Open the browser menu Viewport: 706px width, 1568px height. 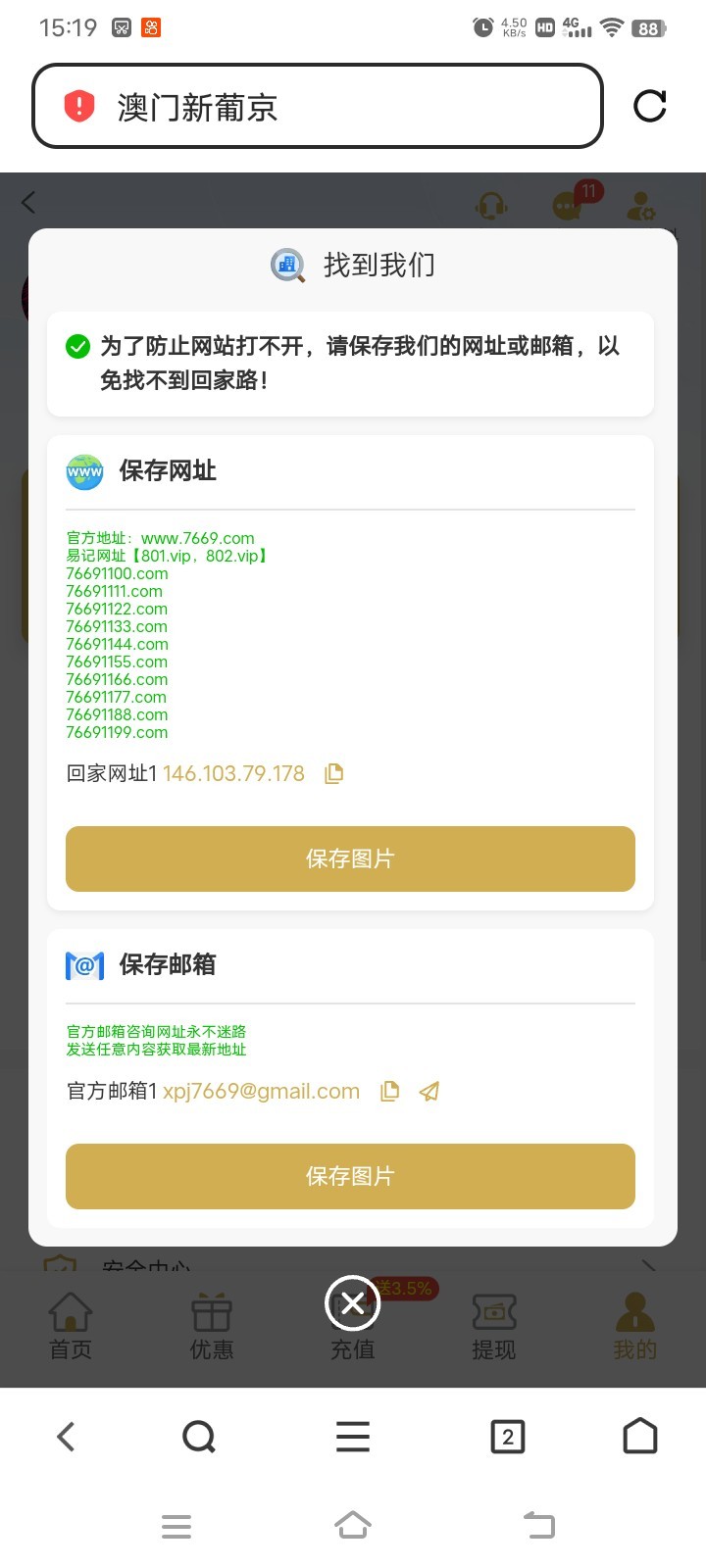(x=352, y=1437)
